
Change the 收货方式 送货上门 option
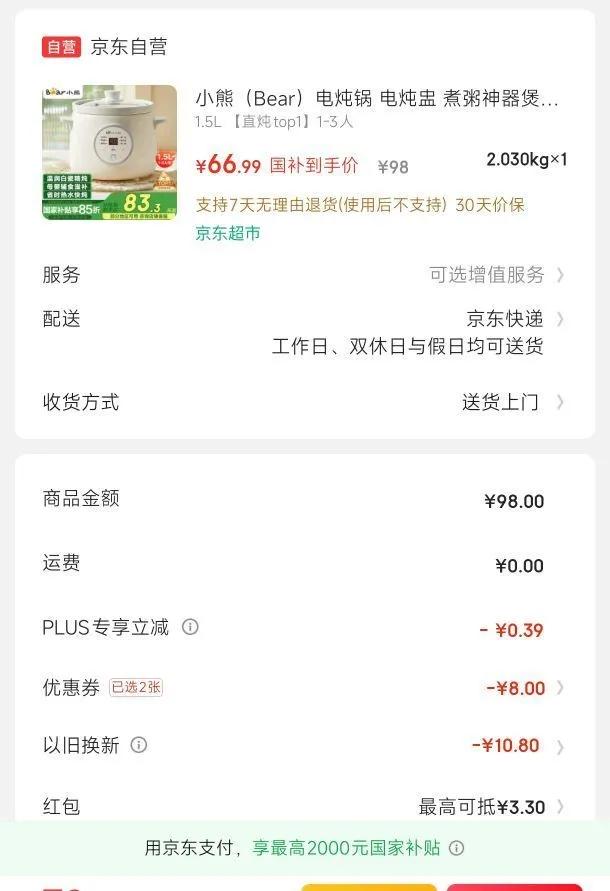coord(511,402)
